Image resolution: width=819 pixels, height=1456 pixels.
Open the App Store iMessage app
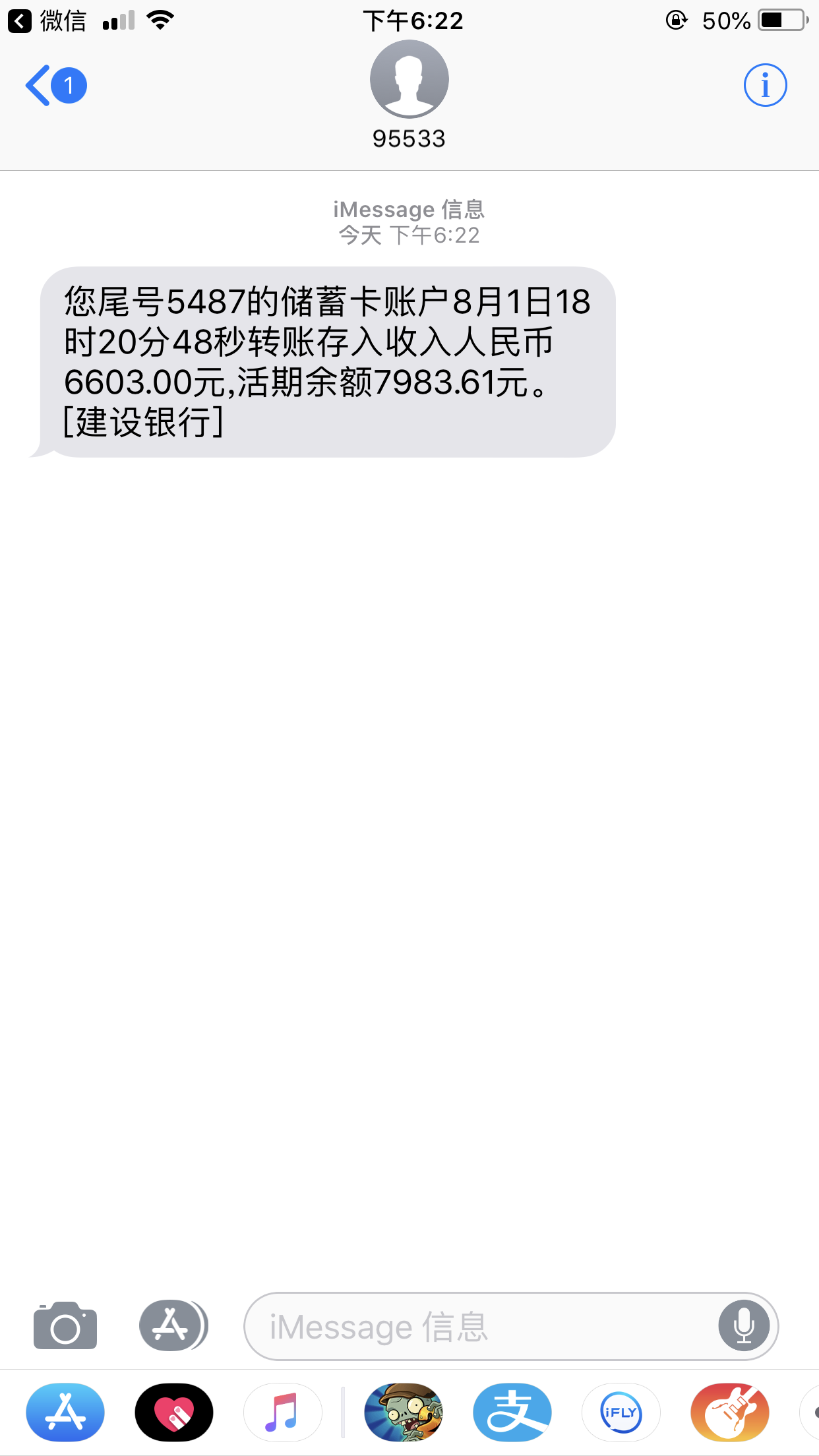click(65, 1412)
